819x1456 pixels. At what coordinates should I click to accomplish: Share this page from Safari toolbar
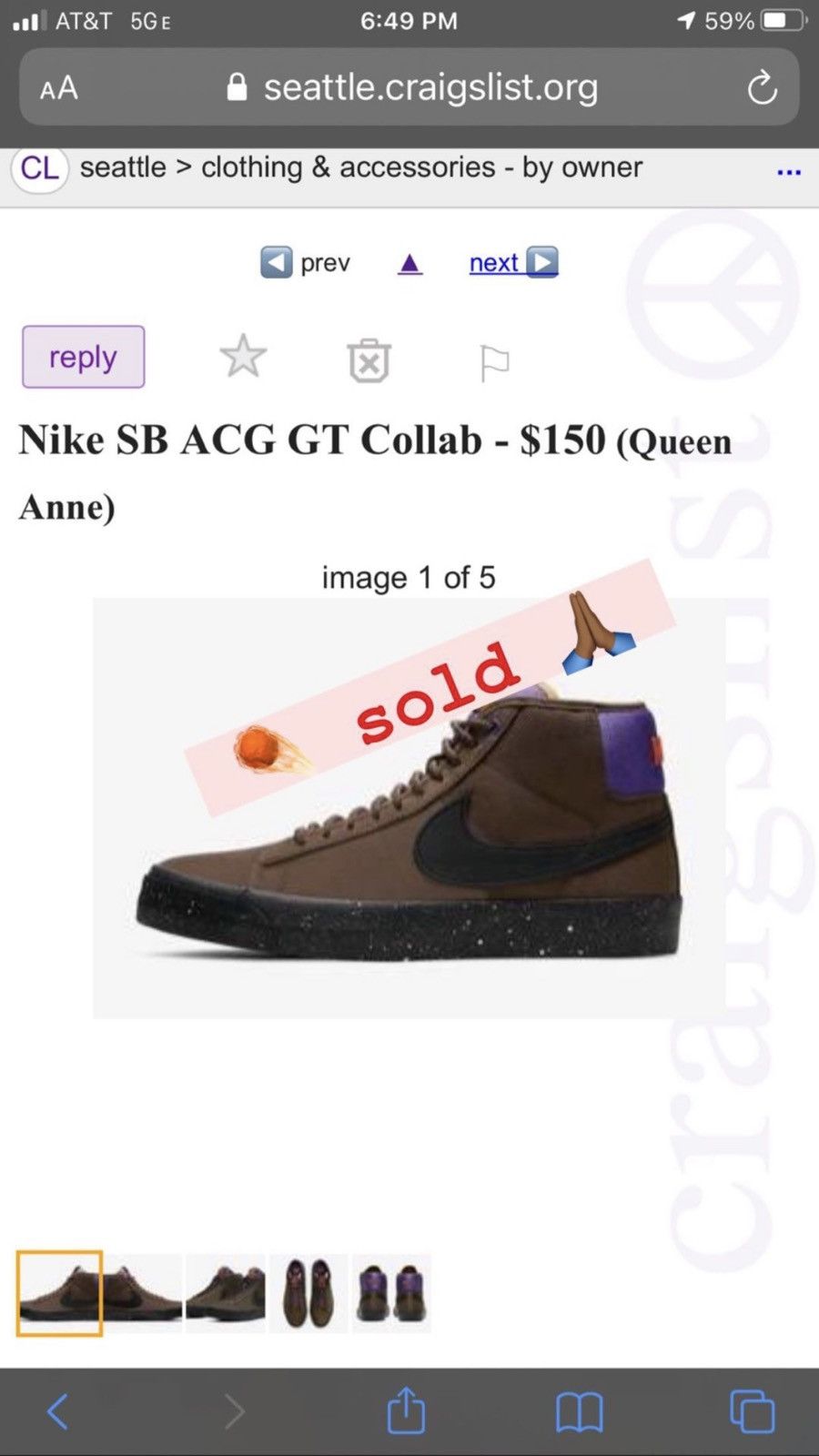click(406, 1410)
